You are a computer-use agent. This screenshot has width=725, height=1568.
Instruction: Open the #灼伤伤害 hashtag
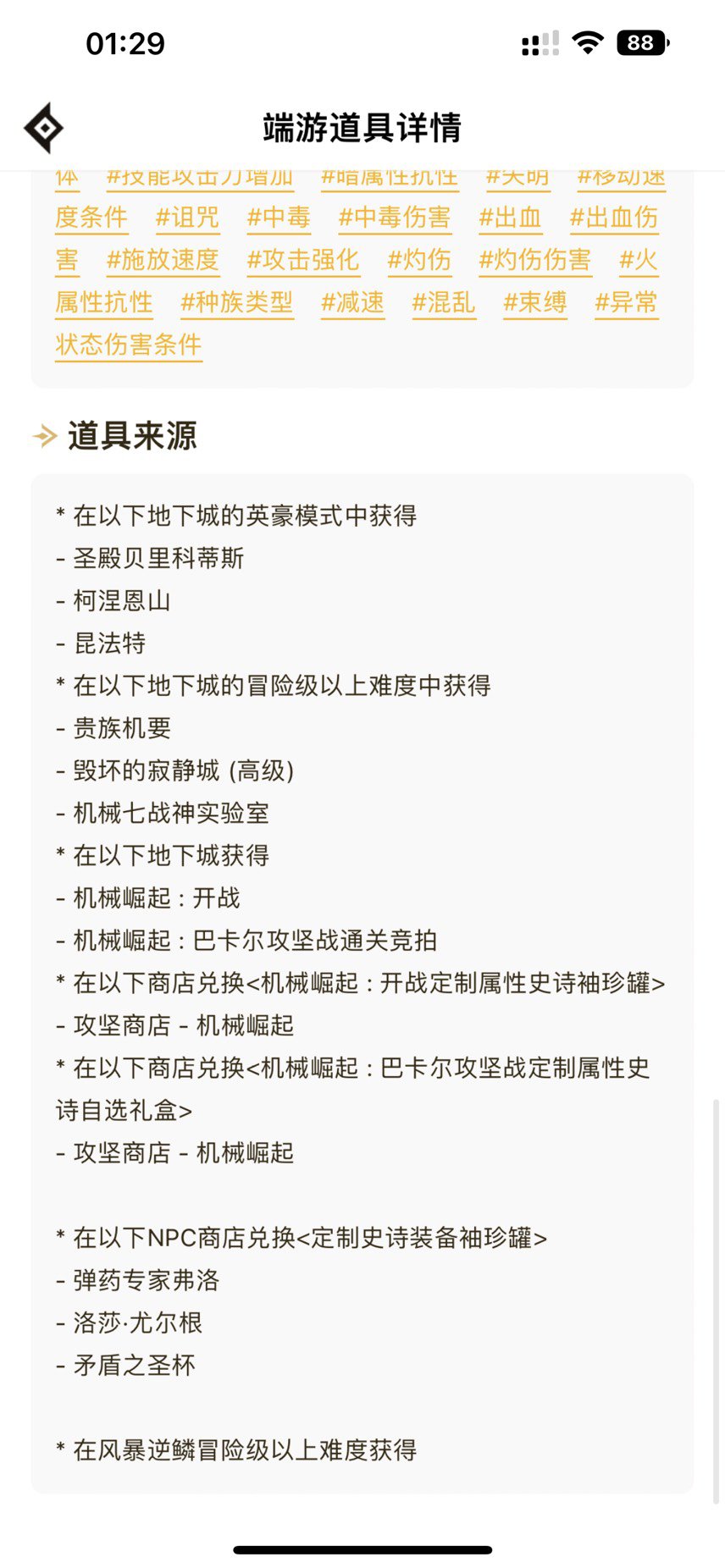pos(535,260)
